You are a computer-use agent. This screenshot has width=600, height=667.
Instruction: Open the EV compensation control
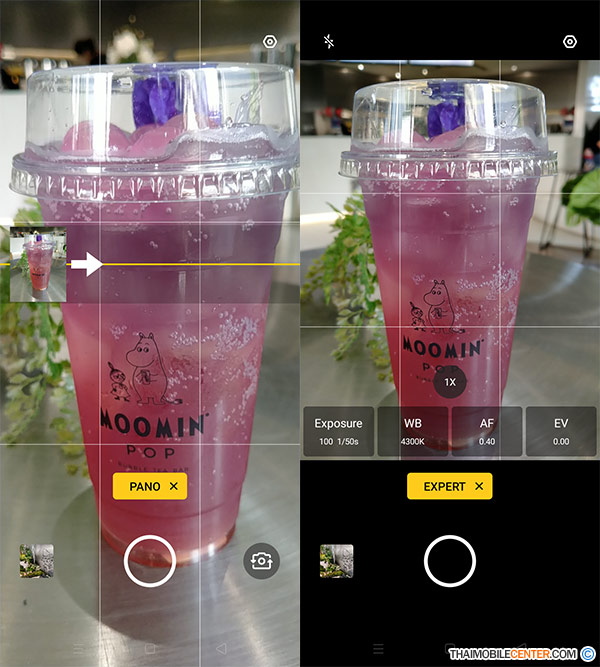[561, 431]
